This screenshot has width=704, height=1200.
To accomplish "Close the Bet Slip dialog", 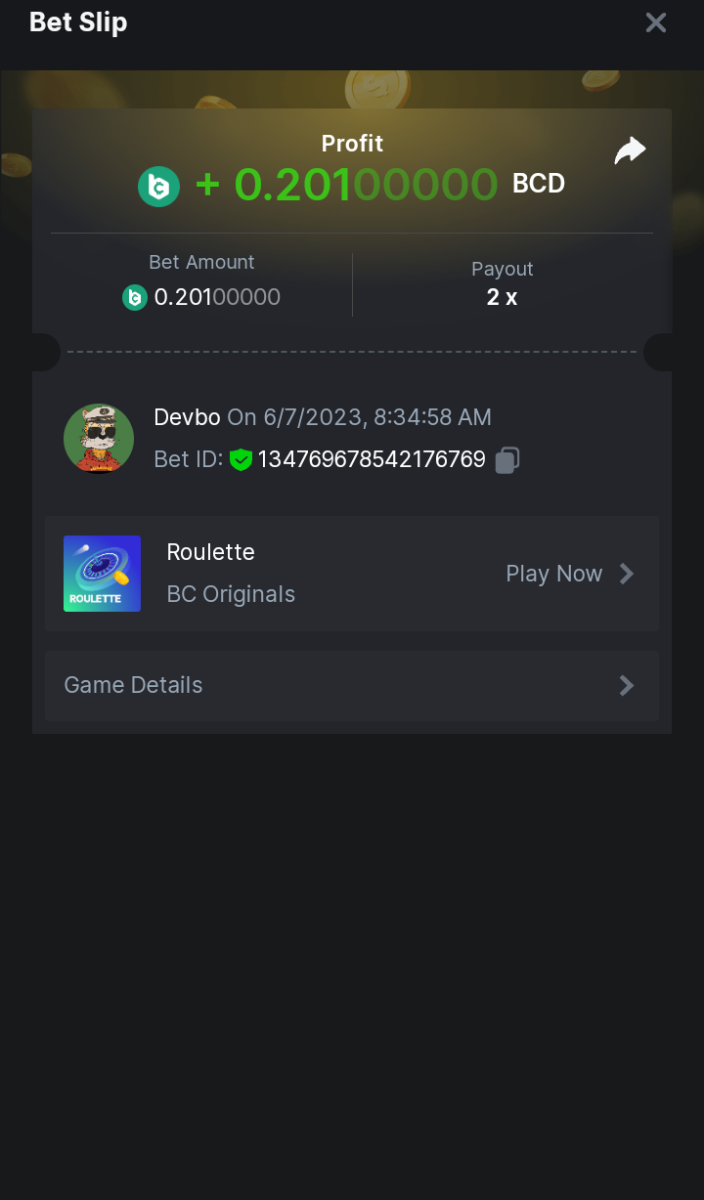I will point(655,23).
